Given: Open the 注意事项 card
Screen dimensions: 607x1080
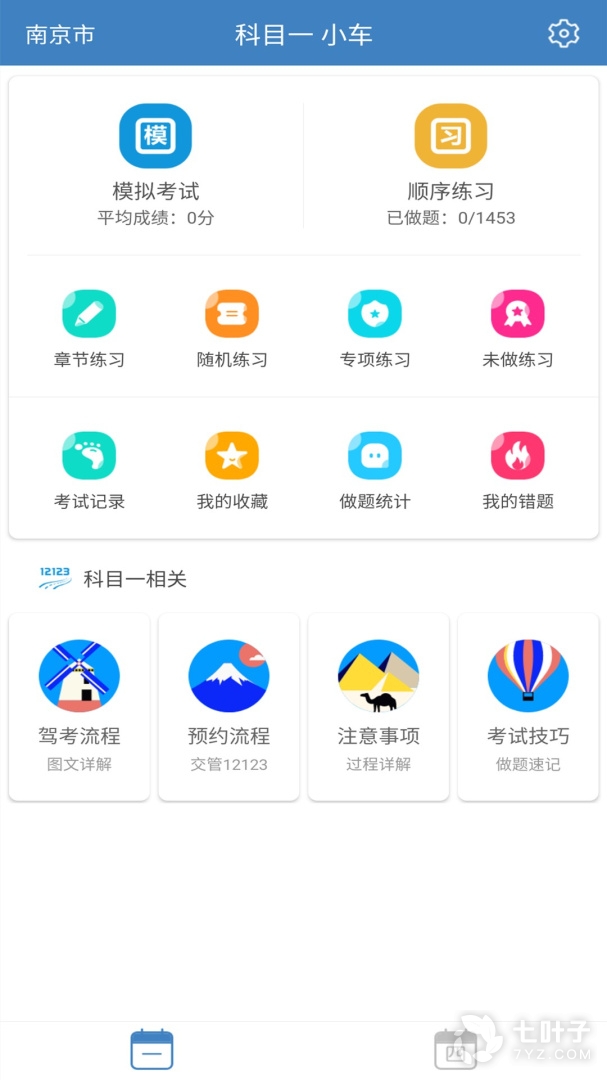Looking at the screenshot, I should 379,706.
